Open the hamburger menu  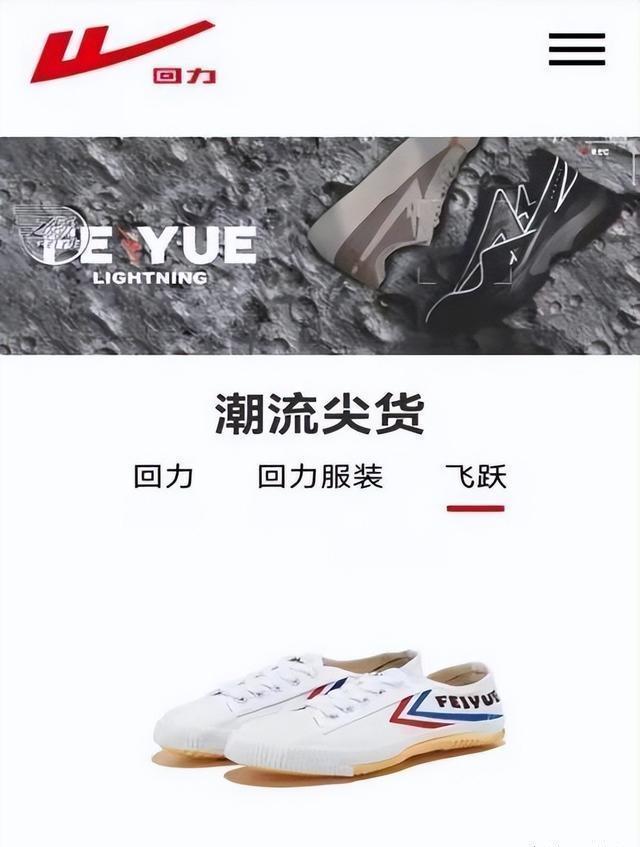(x=577, y=49)
